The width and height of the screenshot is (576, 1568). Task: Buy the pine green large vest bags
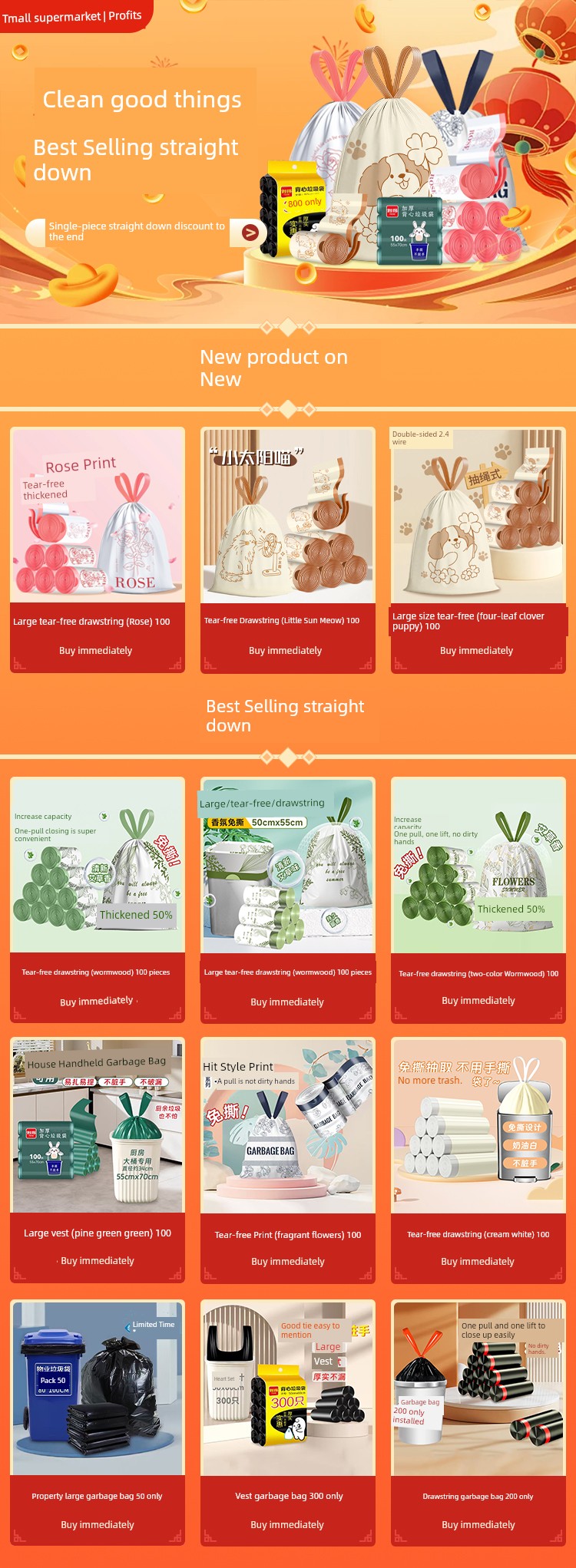coord(98,1260)
